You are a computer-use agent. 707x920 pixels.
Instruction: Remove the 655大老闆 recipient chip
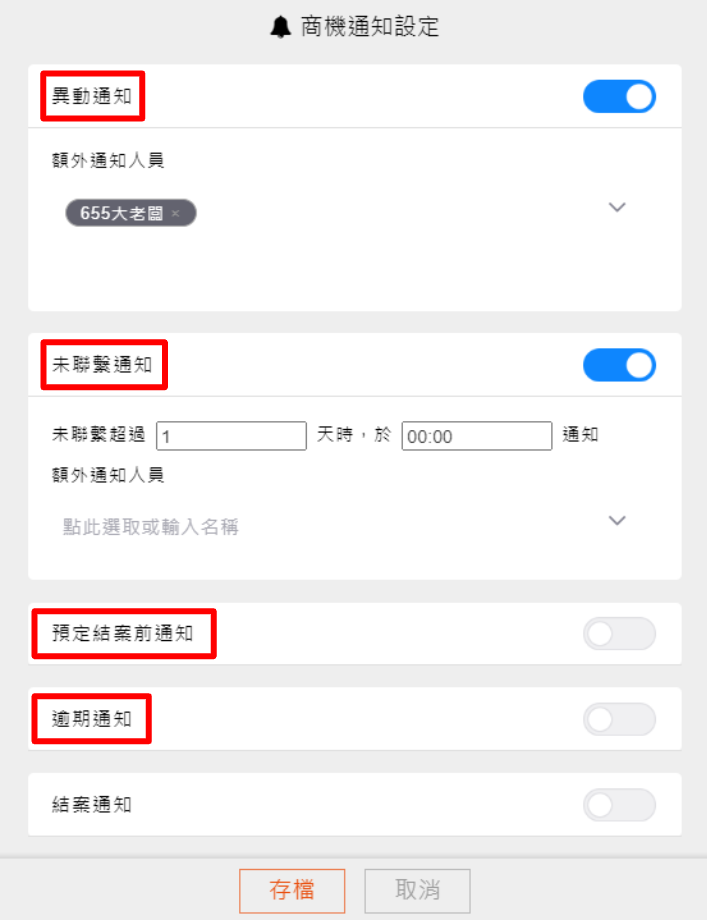(x=176, y=214)
